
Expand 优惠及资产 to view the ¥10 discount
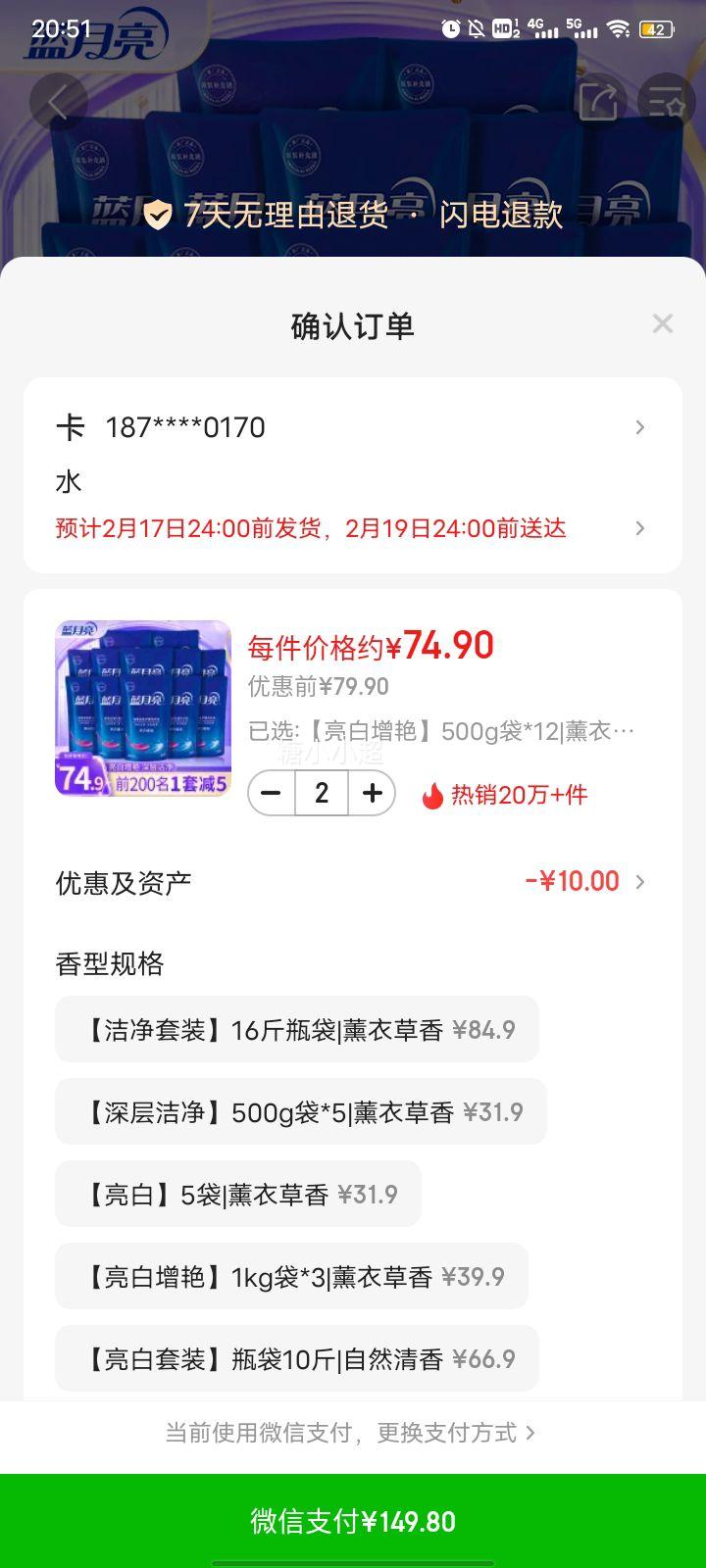coord(639,881)
